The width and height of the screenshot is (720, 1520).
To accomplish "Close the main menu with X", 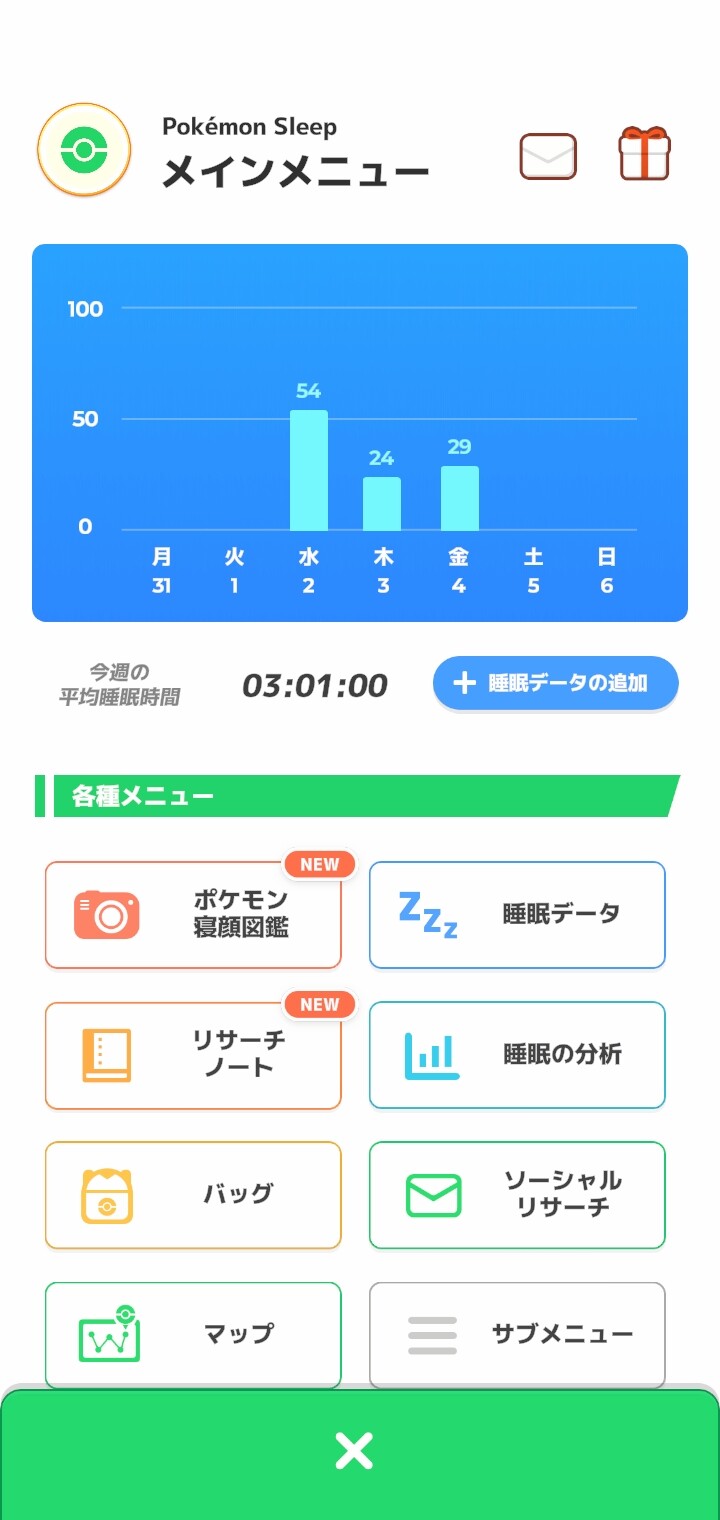I will tap(354, 1451).
